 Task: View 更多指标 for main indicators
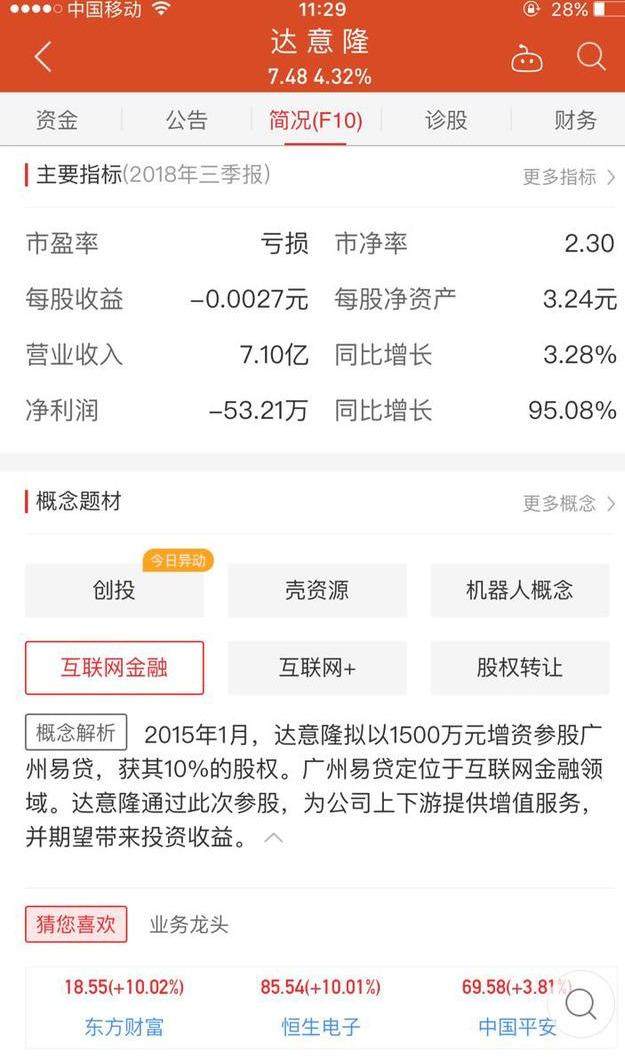point(568,177)
